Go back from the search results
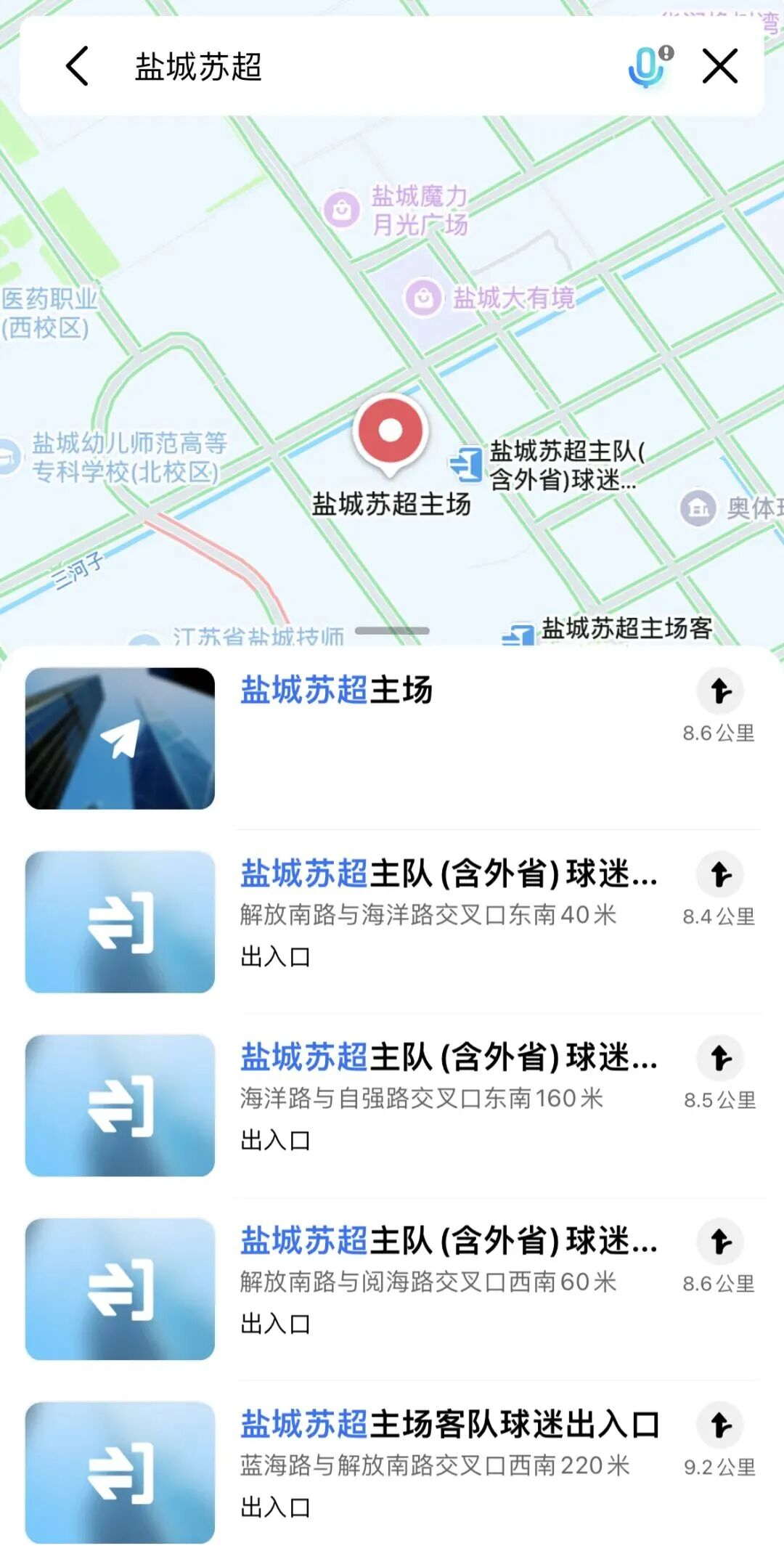The height and width of the screenshot is (1559, 784). point(77,67)
